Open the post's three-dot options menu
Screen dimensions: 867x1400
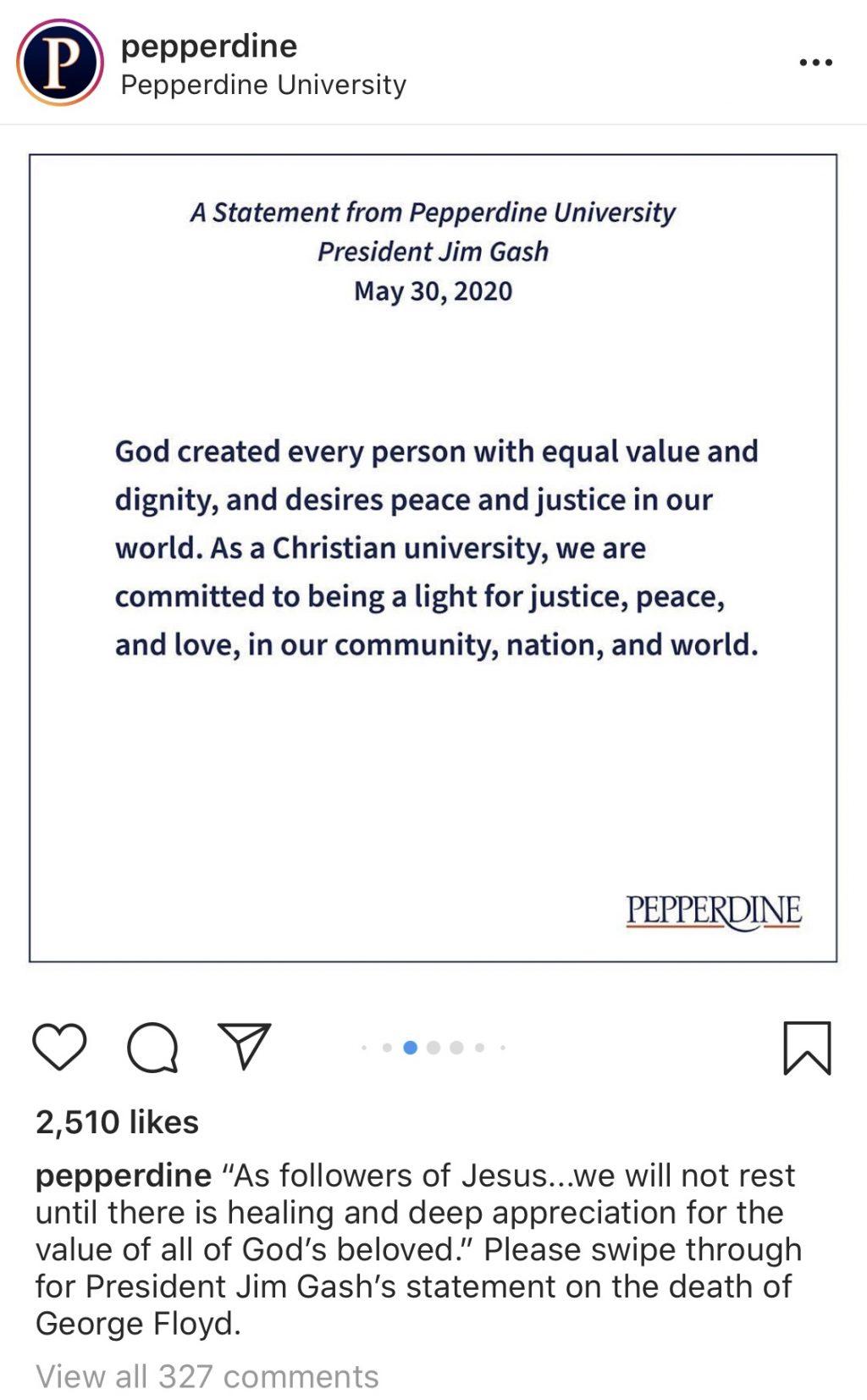point(815,62)
